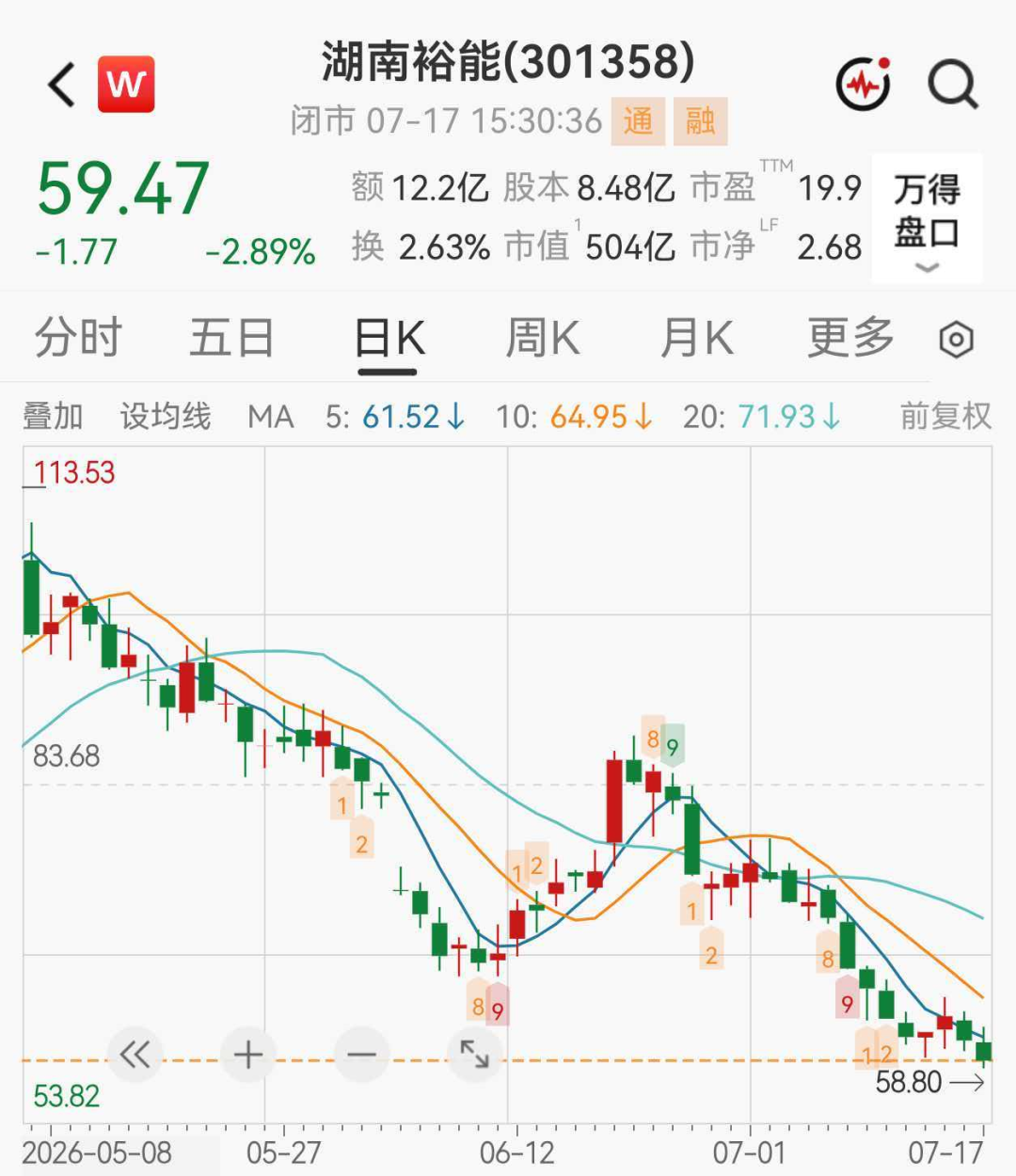The image size is (1016, 1176).
Task: Switch to the 分时 chart tab
Action: coord(78,337)
